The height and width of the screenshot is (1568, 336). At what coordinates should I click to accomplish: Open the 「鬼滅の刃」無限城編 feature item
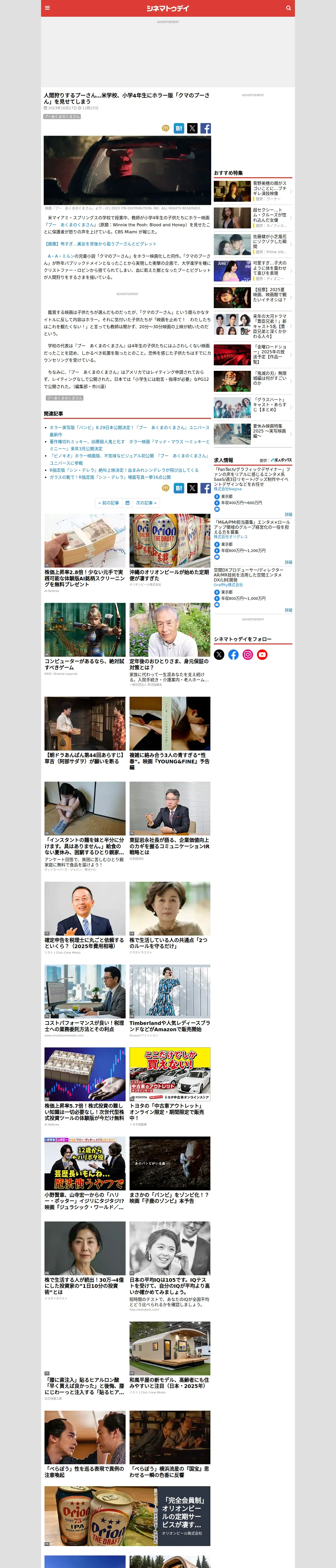[253, 381]
